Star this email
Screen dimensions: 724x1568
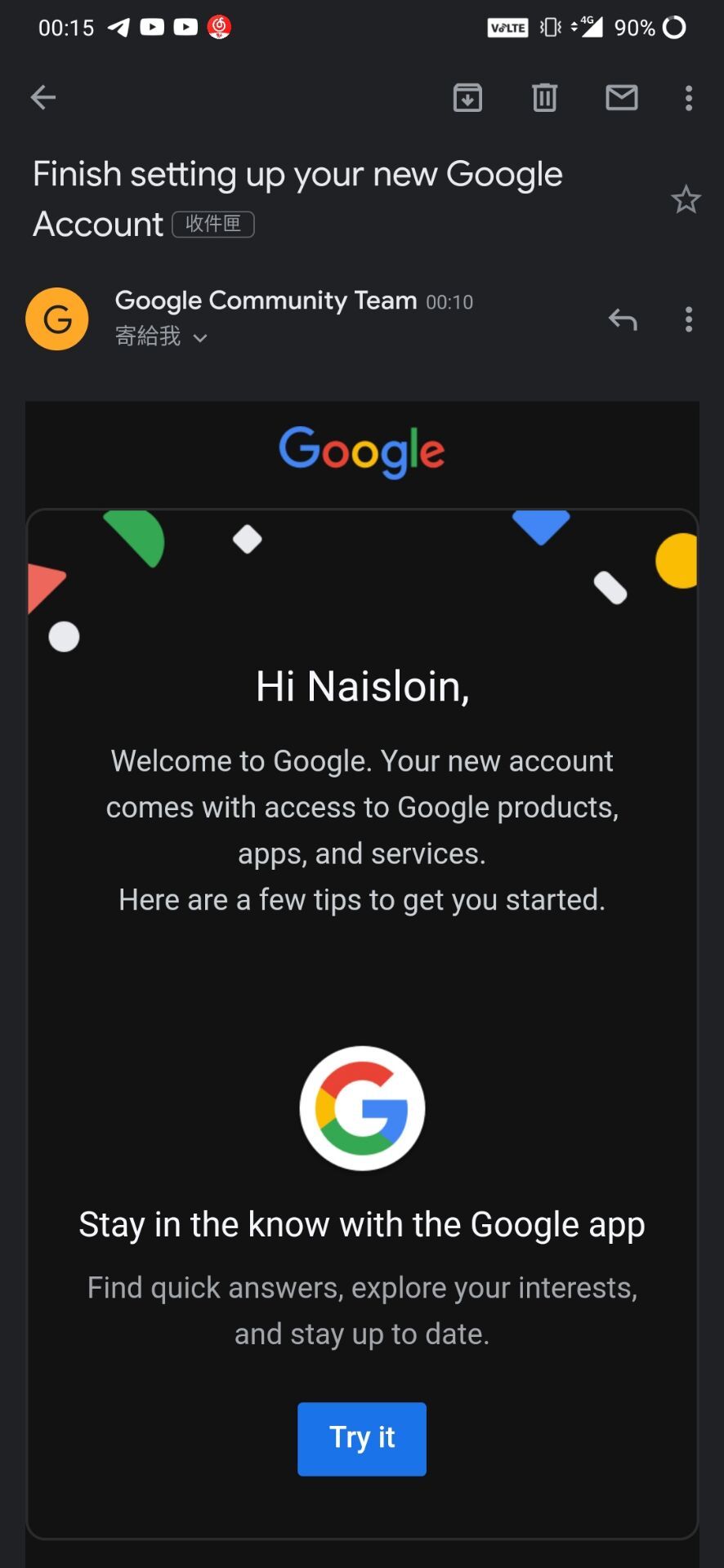click(x=686, y=200)
